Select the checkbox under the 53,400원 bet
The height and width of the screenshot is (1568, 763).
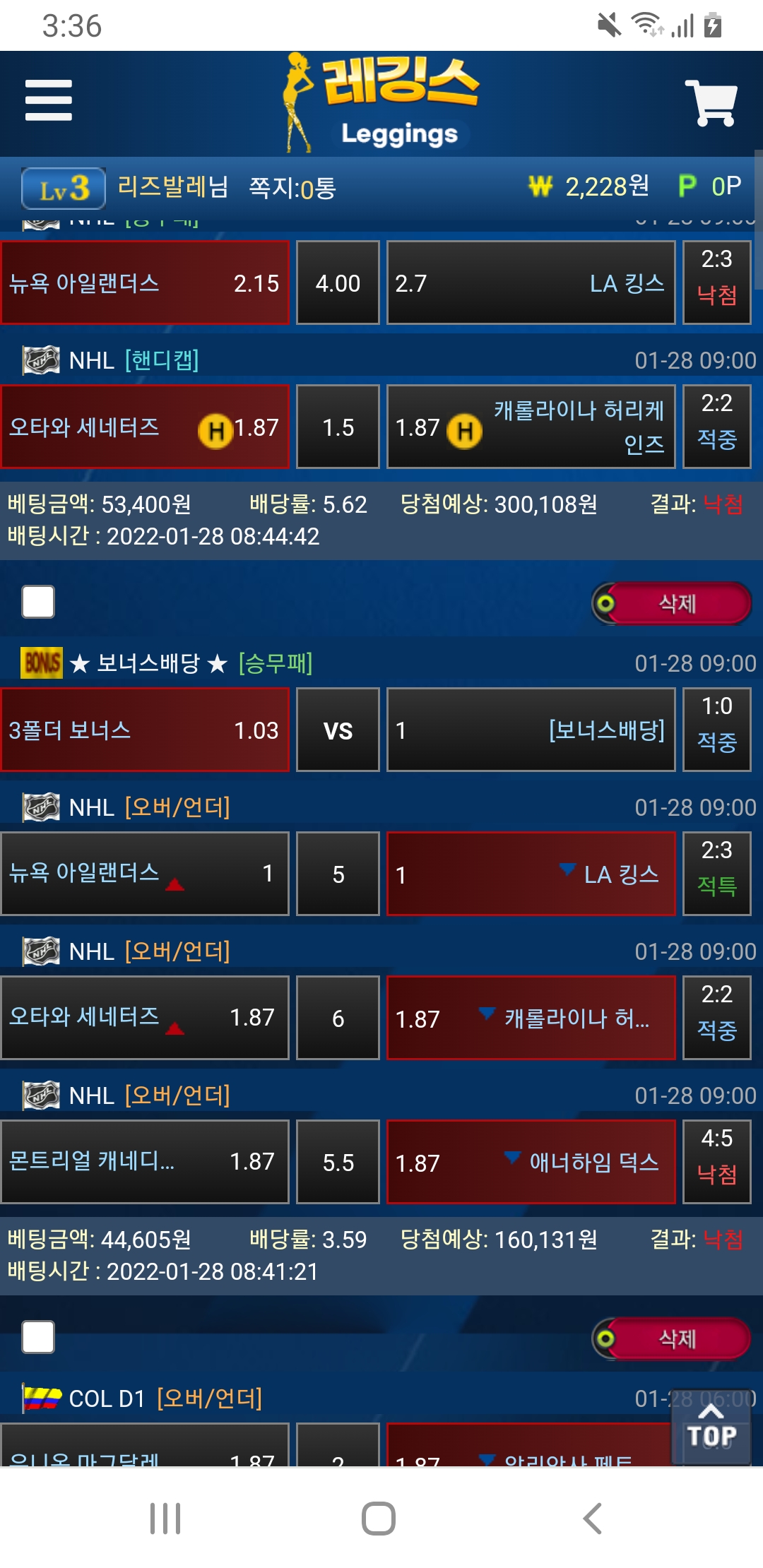pyautogui.click(x=38, y=602)
